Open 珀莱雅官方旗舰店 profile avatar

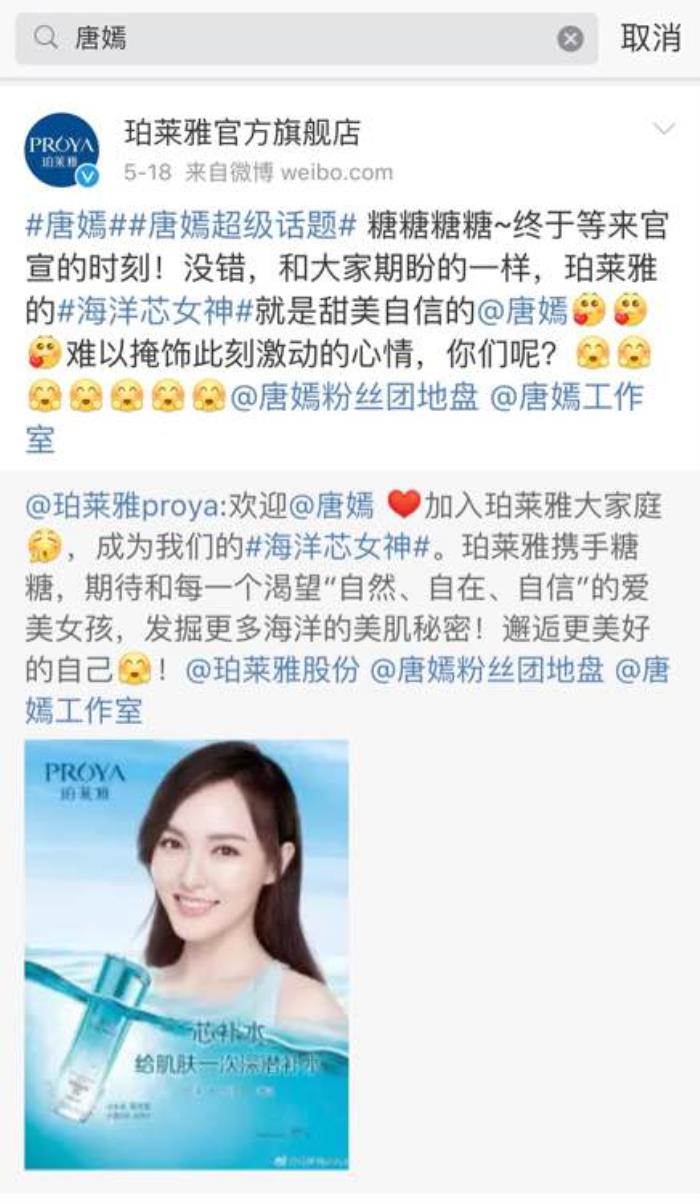(x=62, y=150)
